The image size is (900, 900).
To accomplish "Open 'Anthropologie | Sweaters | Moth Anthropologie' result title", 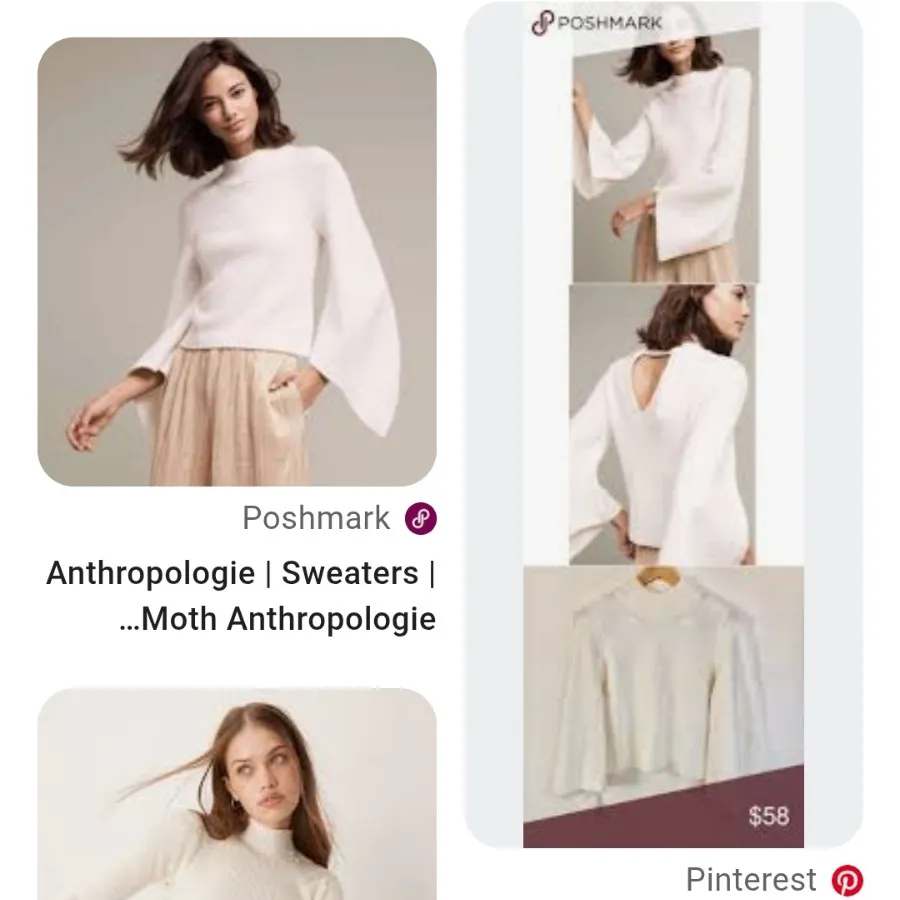I will 241,596.
